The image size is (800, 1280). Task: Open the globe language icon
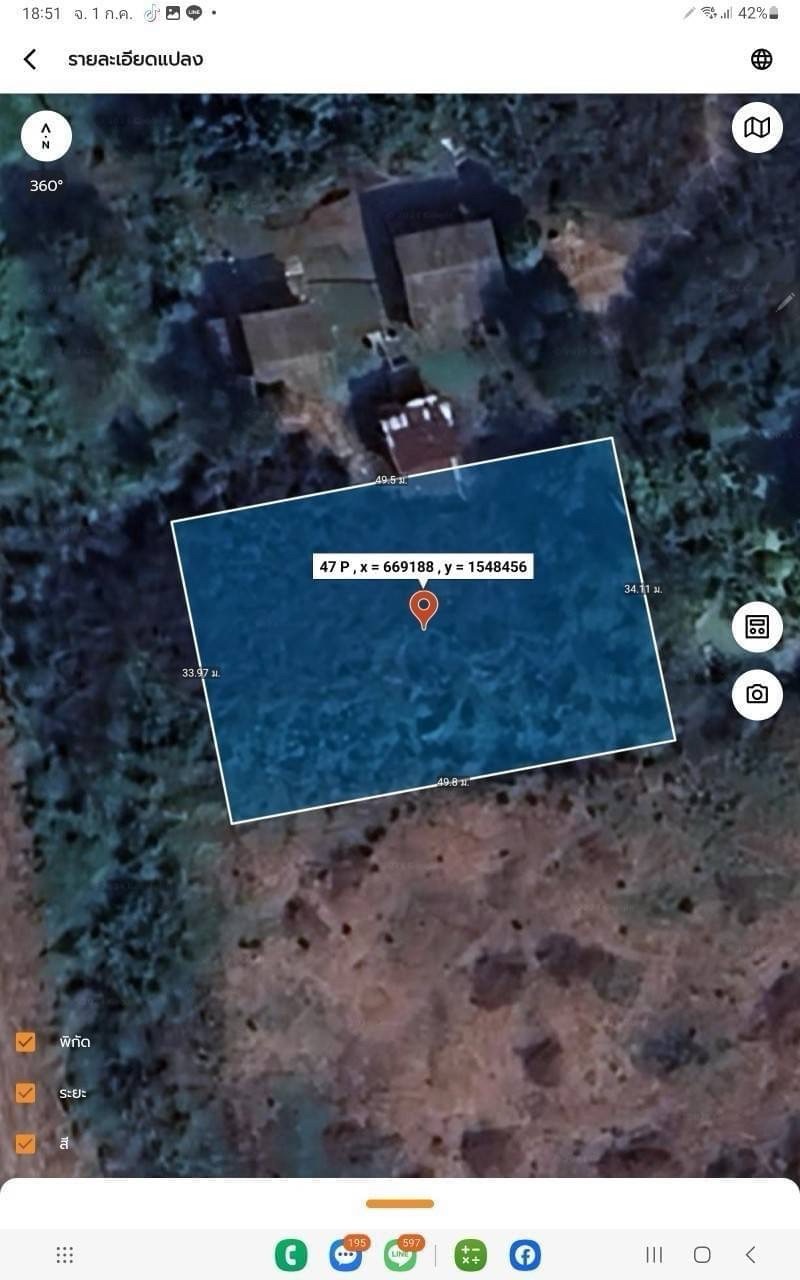pos(761,59)
